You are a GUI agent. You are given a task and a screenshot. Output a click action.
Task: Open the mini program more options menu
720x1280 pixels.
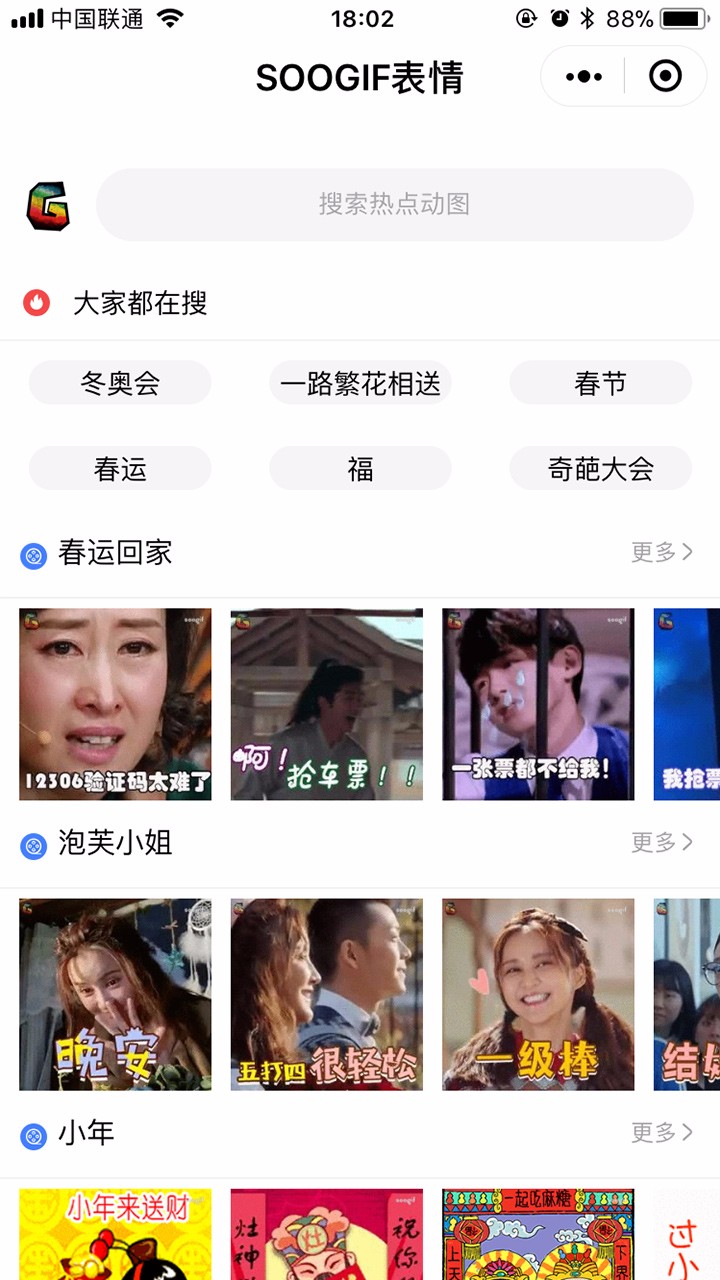coord(584,77)
